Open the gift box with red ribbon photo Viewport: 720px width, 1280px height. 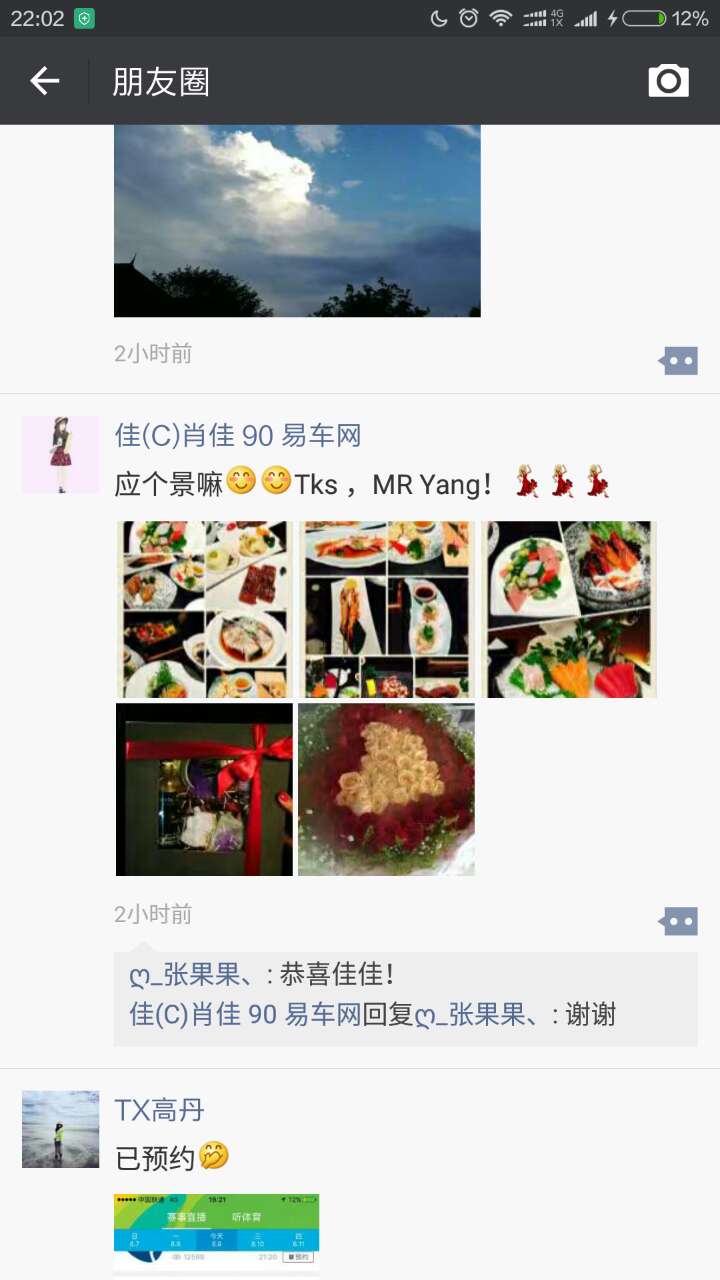pyautogui.click(x=204, y=789)
